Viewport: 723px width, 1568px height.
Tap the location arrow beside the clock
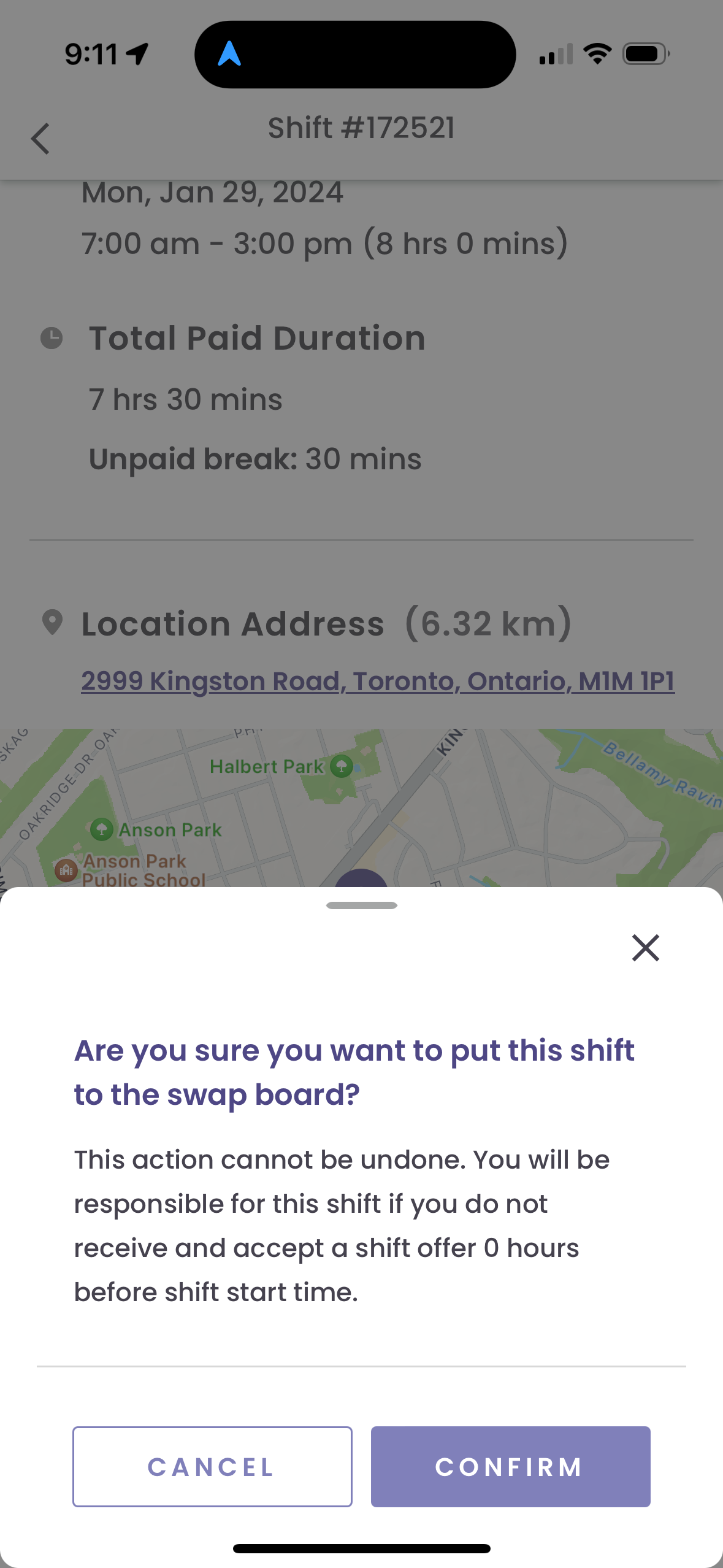click(x=137, y=54)
